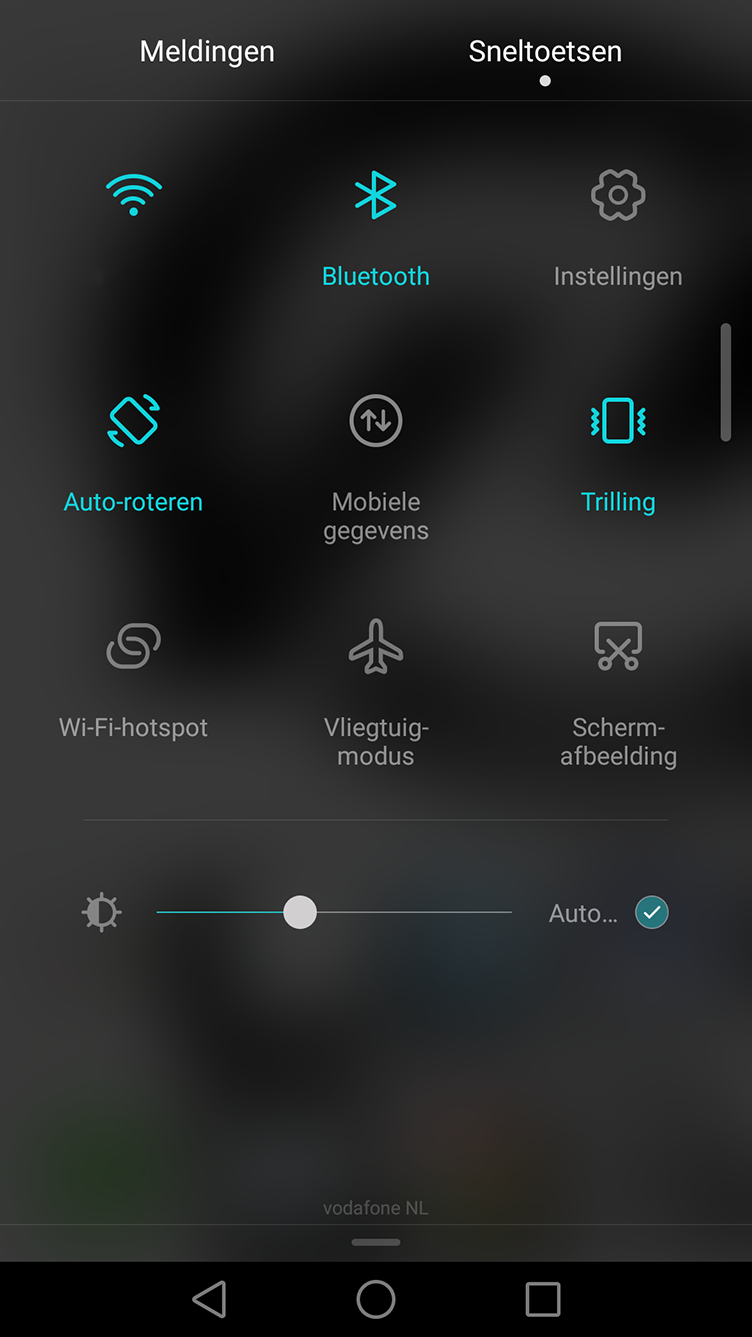Tap the panel handle at the bottom
Screen dimensions: 752x1337
376,1242
